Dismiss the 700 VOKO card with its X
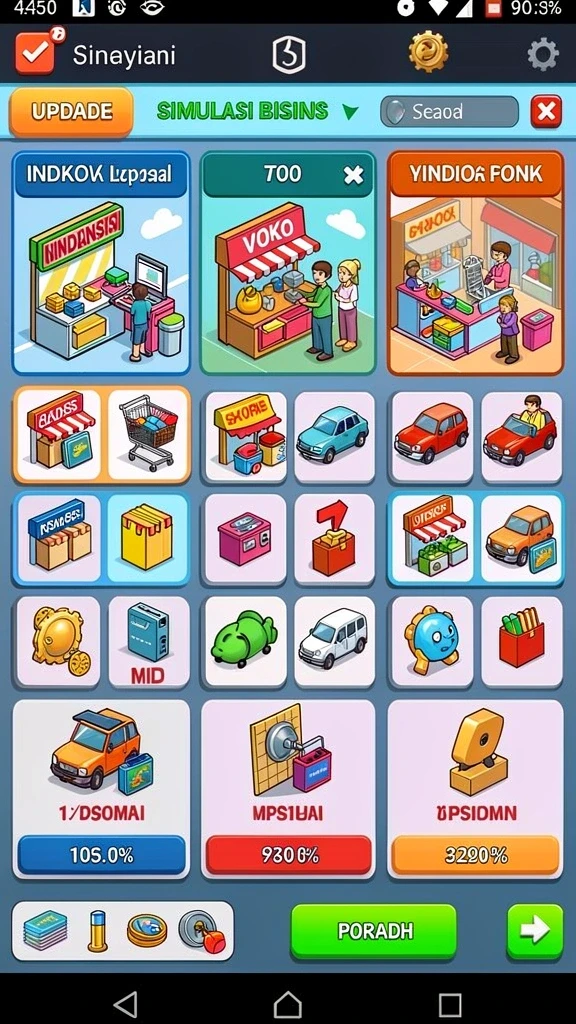Viewport: 576px width, 1024px height. click(x=353, y=175)
